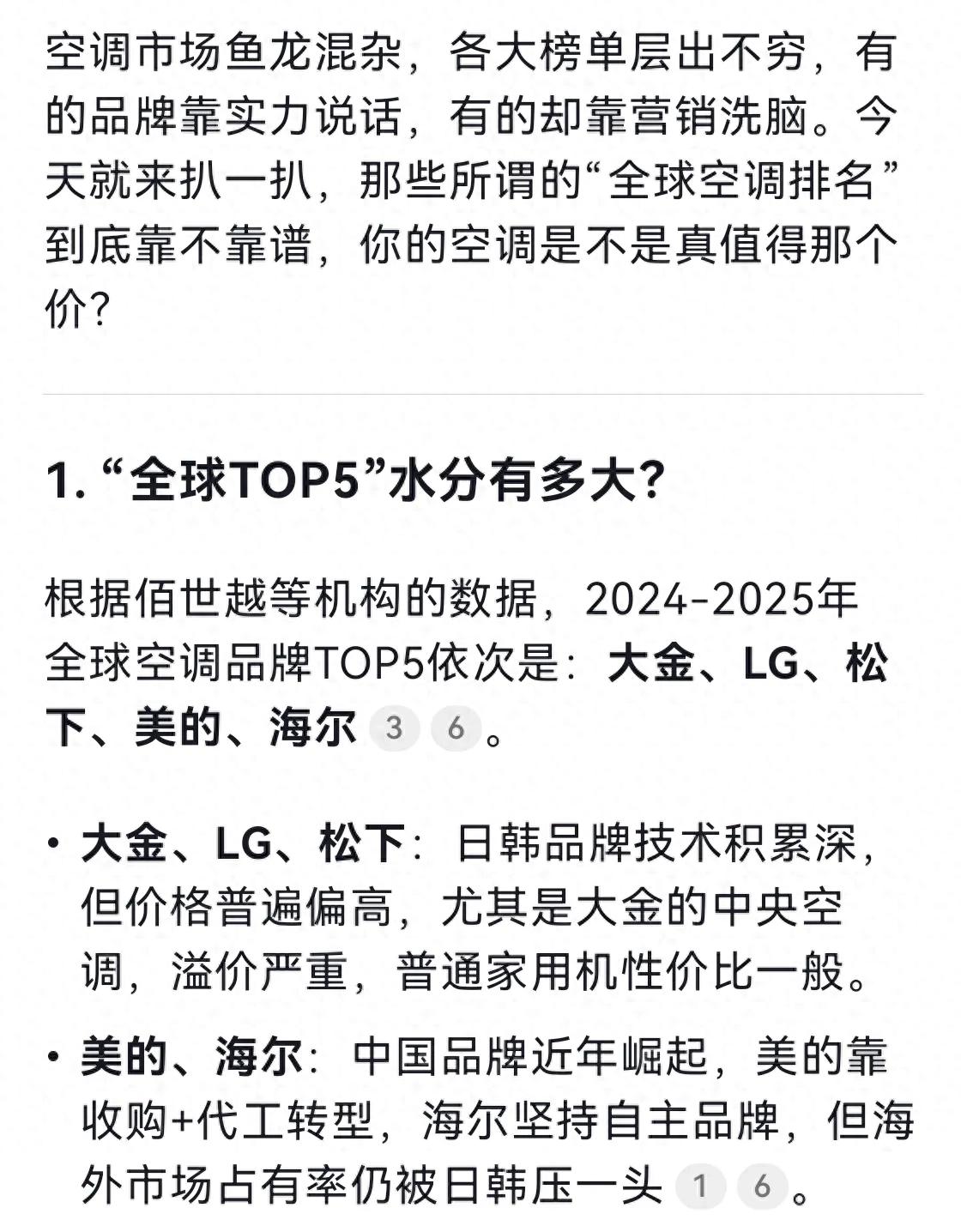The height and width of the screenshot is (1232, 961).
Task: Open citation 6 next to 美的、海尔 TOP5 sentence
Action: tap(456, 728)
